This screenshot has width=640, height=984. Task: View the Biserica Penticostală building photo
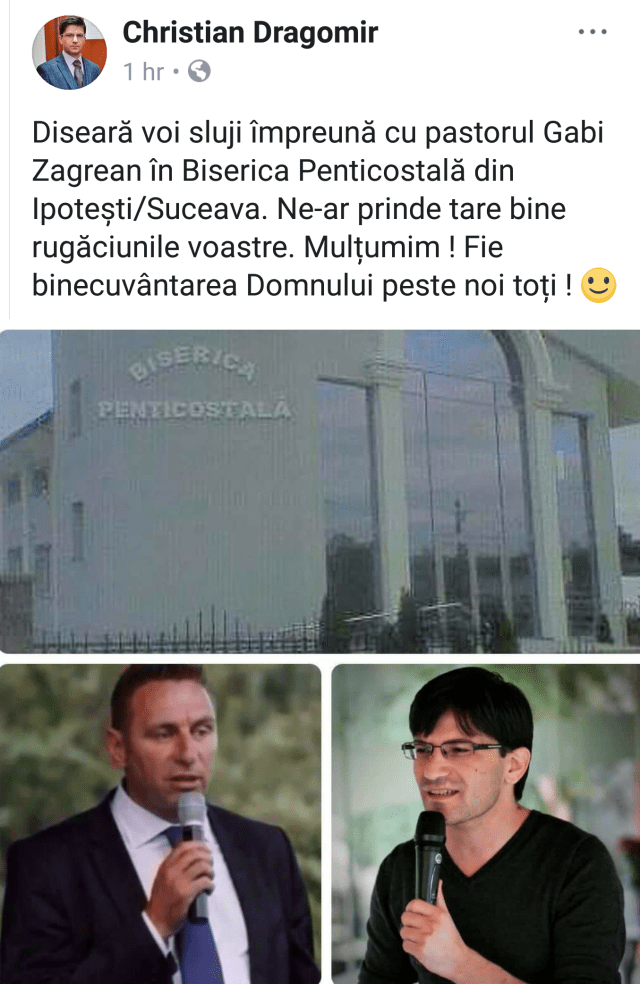coord(320,491)
